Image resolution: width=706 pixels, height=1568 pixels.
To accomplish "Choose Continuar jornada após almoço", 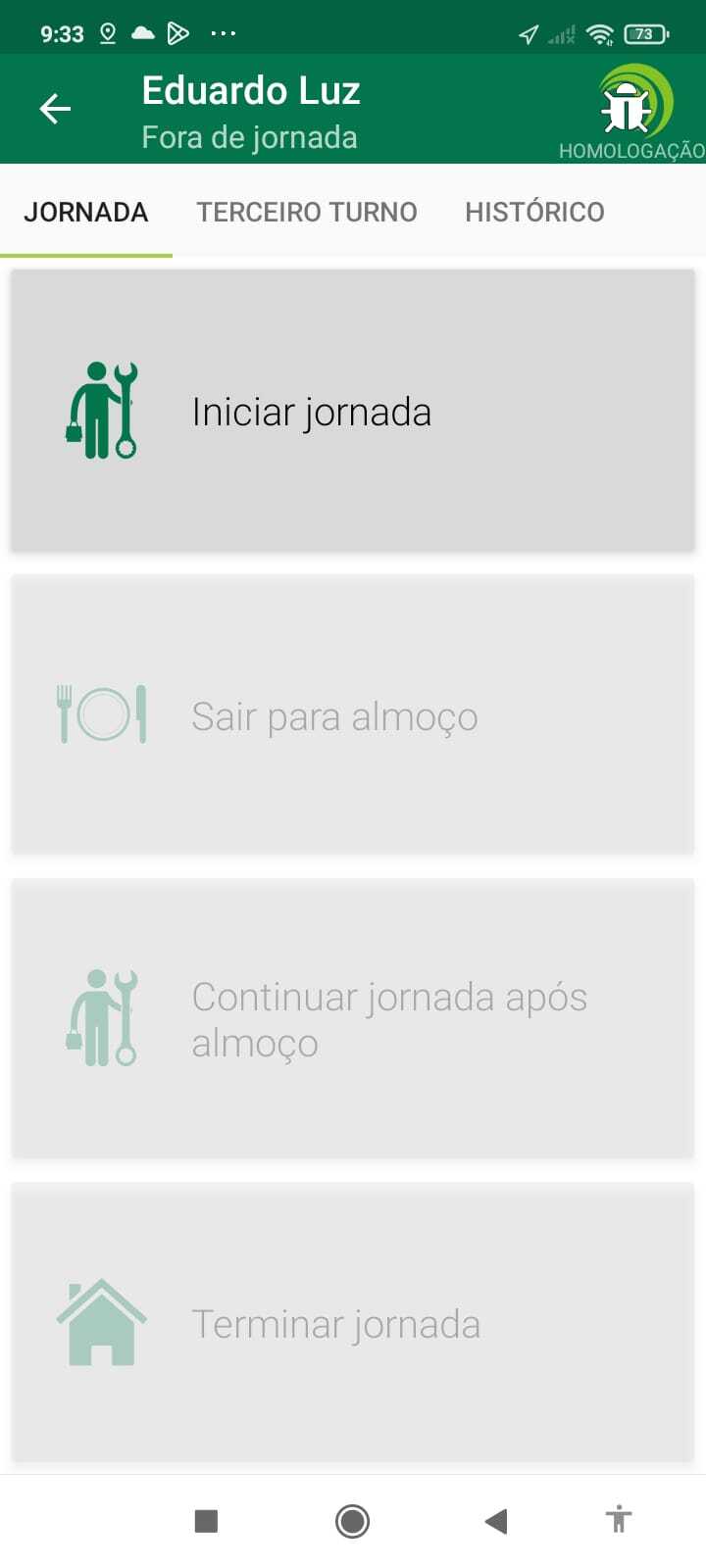I will [x=353, y=1019].
